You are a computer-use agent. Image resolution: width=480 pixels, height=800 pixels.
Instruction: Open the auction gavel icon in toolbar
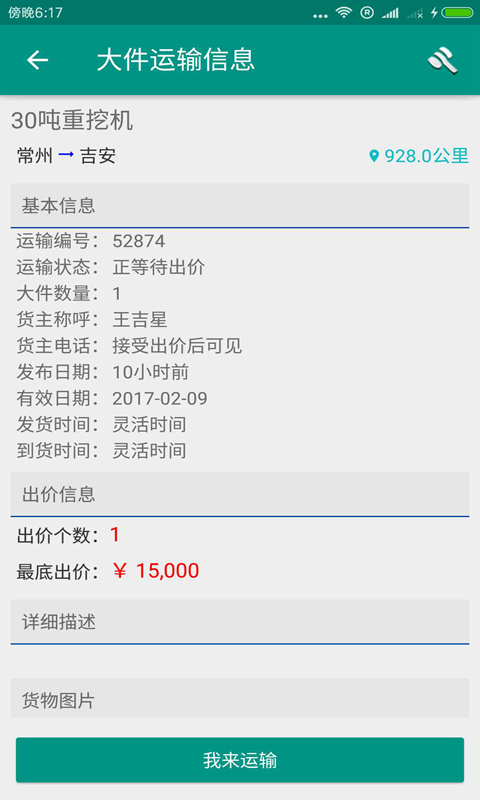(442, 60)
